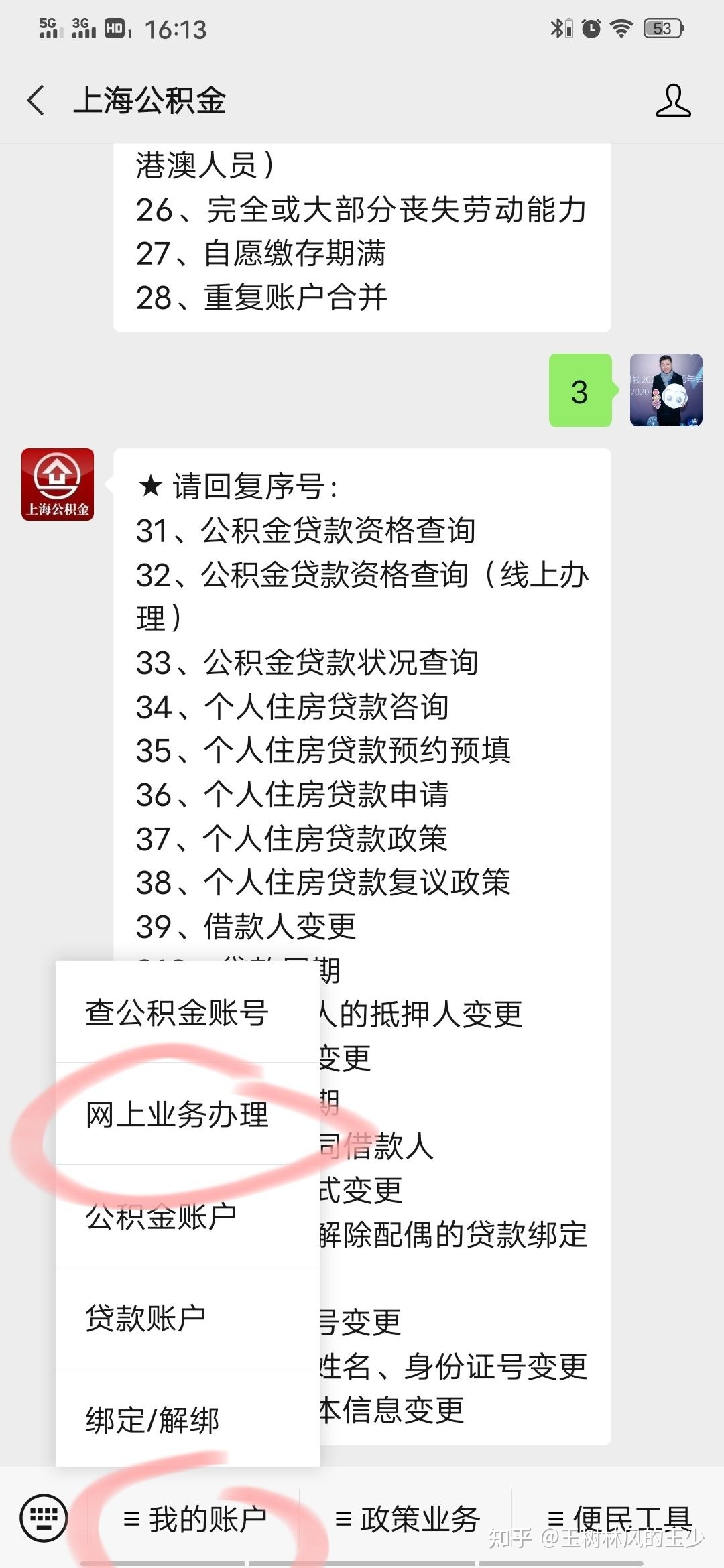Open the account profile icon
The height and width of the screenshot is (1568, 724).
tap(673, 101)
